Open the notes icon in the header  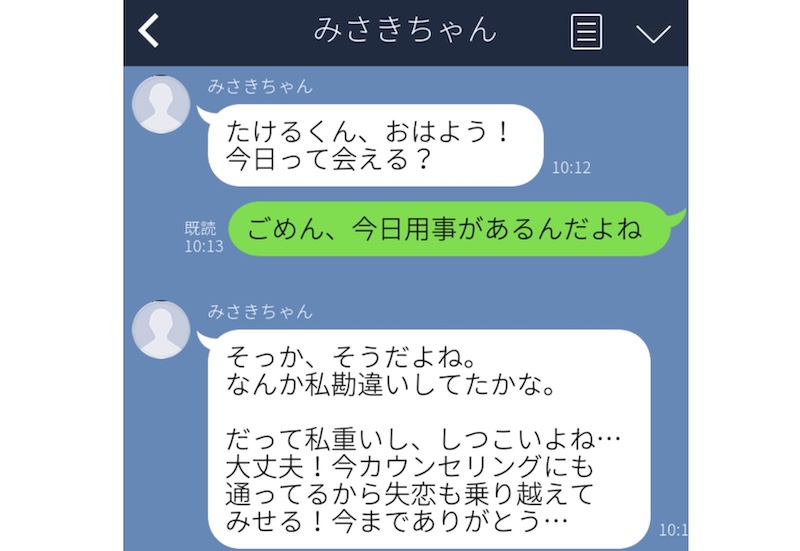(x=586, y=32)
